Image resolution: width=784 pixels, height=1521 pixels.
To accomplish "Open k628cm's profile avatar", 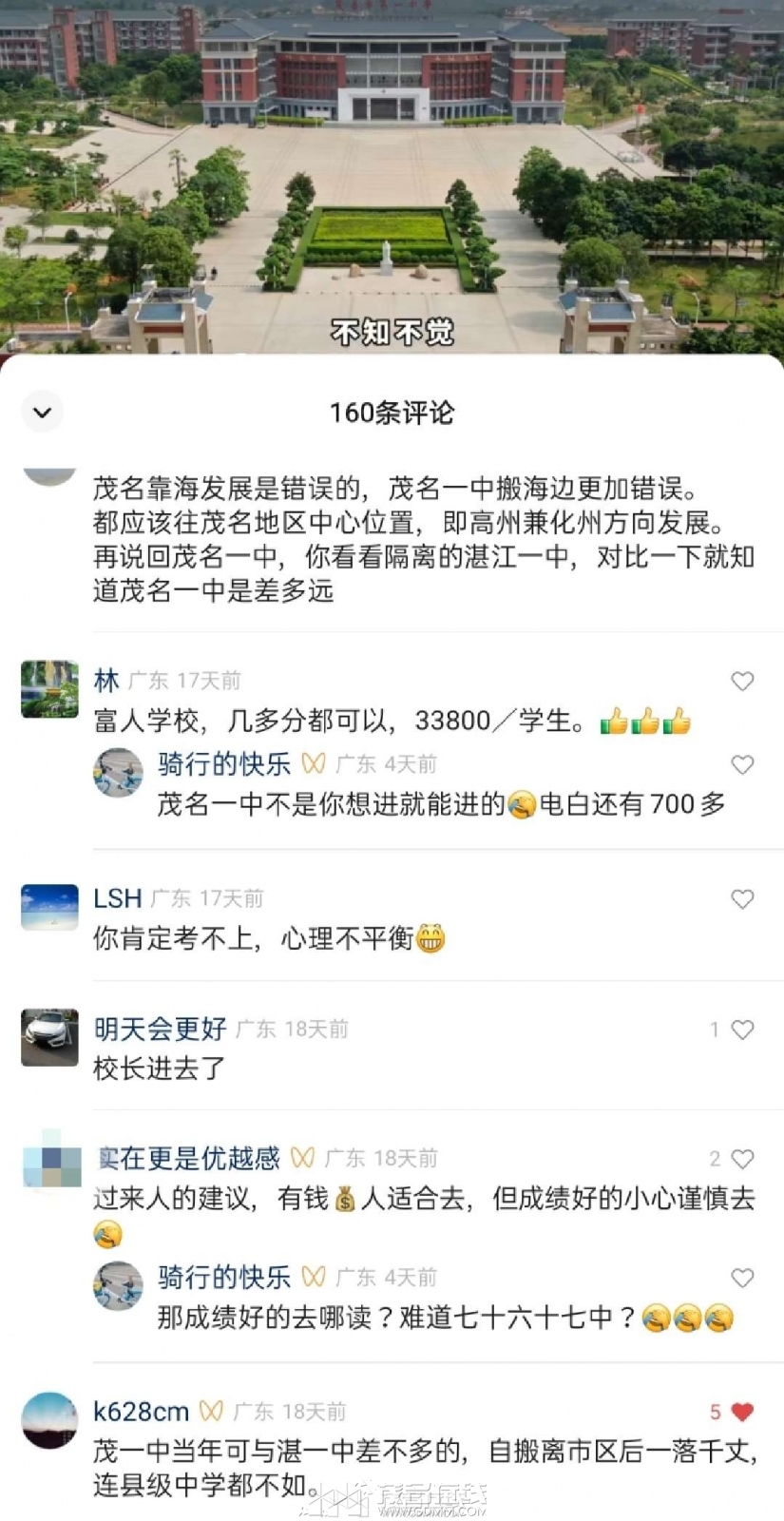I will click(49, 1420).
